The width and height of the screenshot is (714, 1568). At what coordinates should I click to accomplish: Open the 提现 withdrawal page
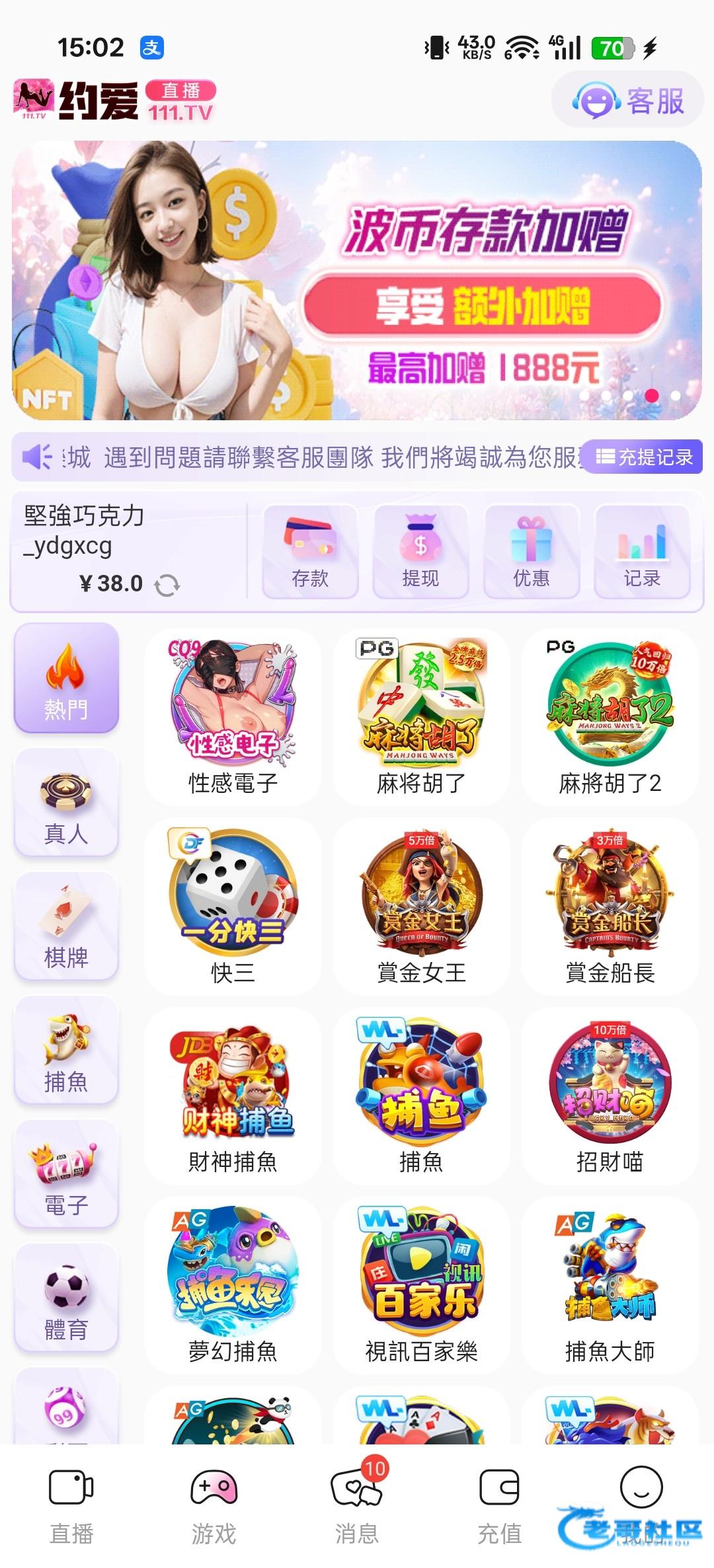pos(420,552)
